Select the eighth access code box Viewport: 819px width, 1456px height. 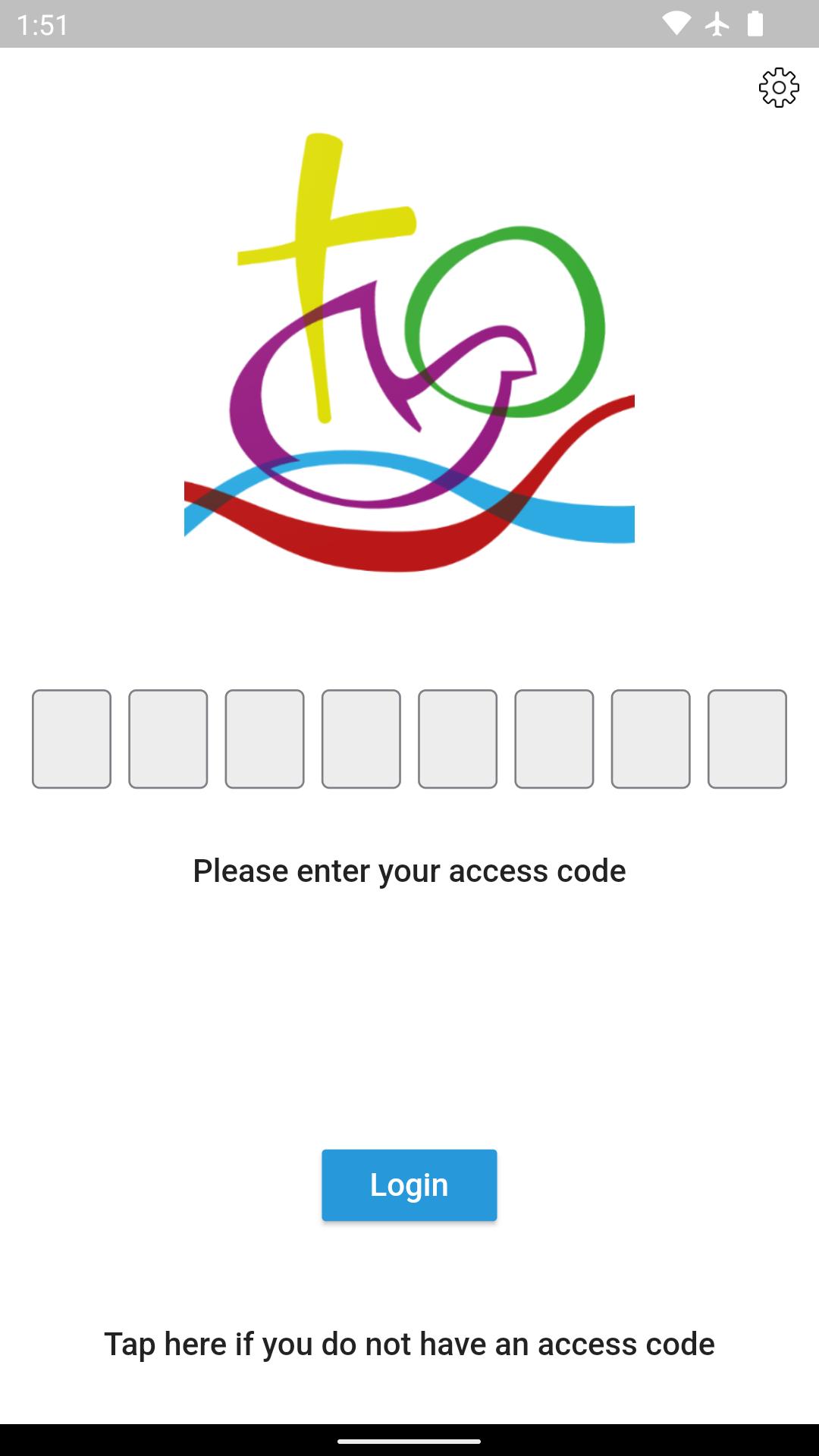pos(747,739)
